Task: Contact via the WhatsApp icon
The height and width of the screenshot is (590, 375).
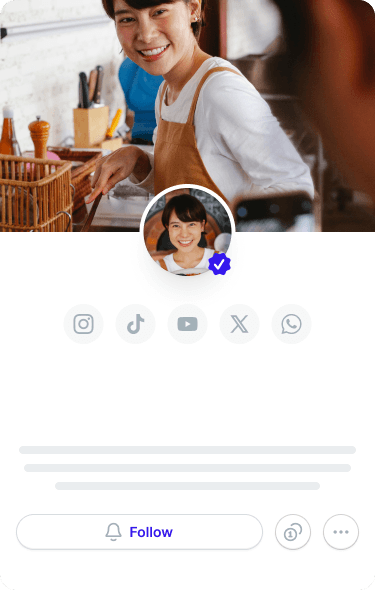Action: pyautogui.click(x=291, y=324)
